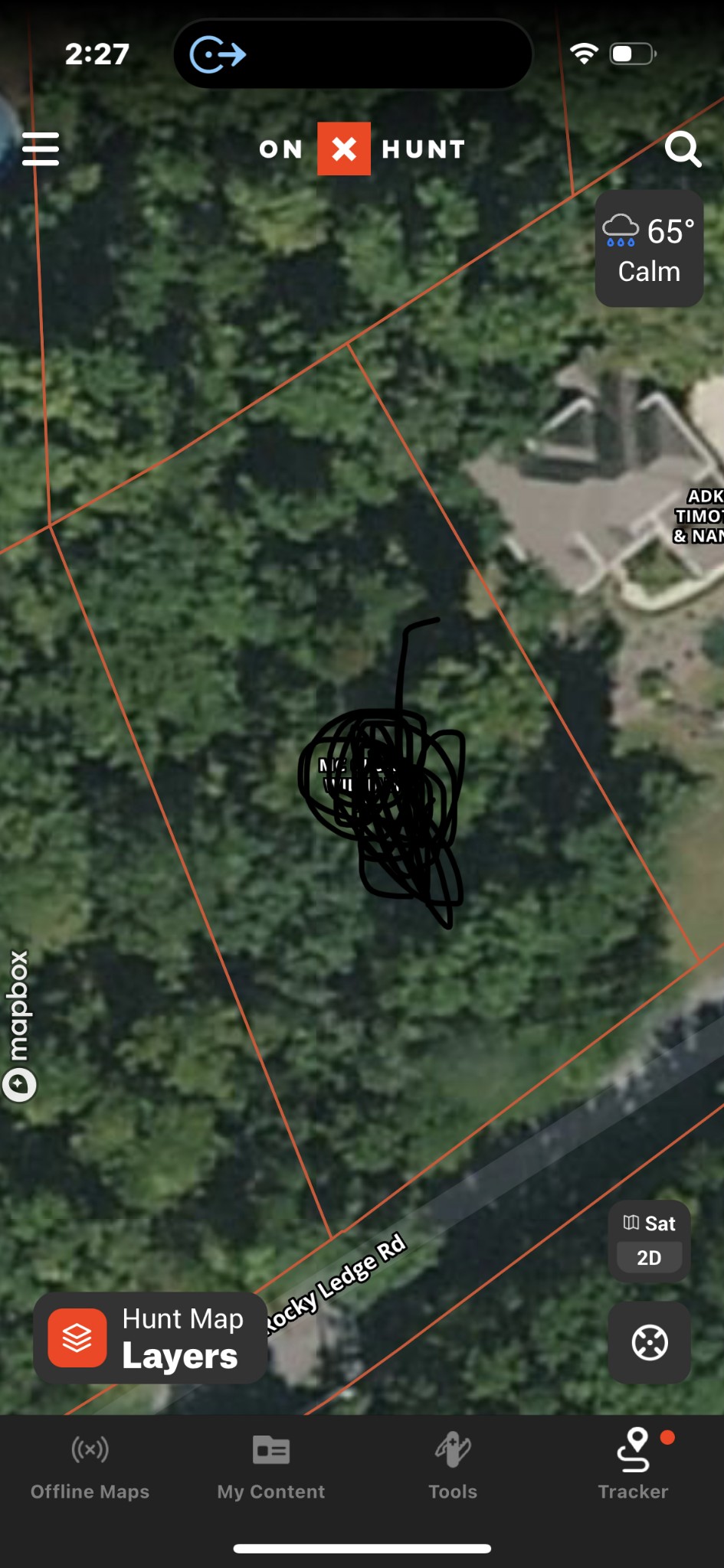Switch the basemap from Sat

pyautogui.click(x=649, y=1223)
